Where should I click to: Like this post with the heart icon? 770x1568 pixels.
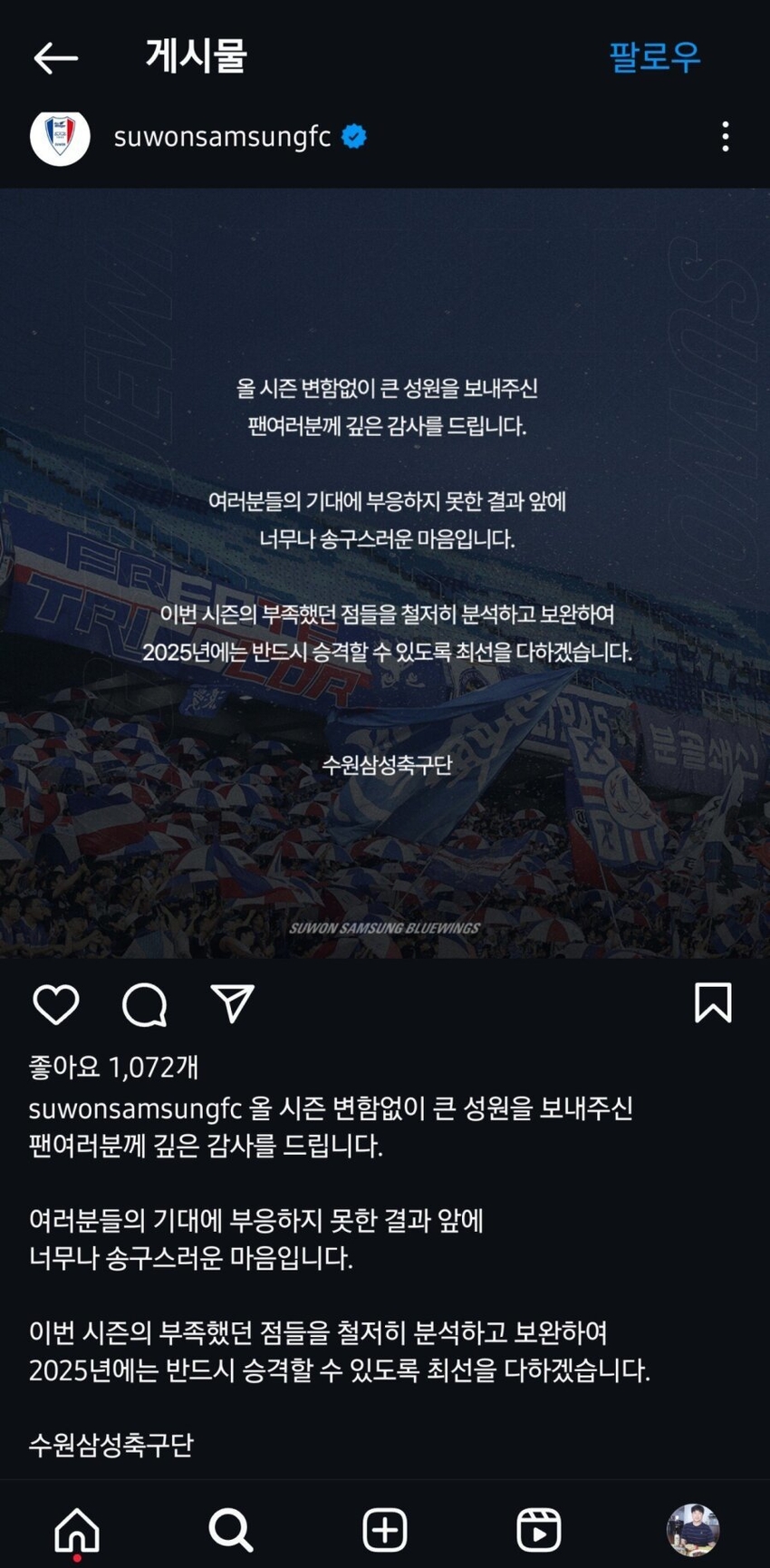pos(56,1004)
